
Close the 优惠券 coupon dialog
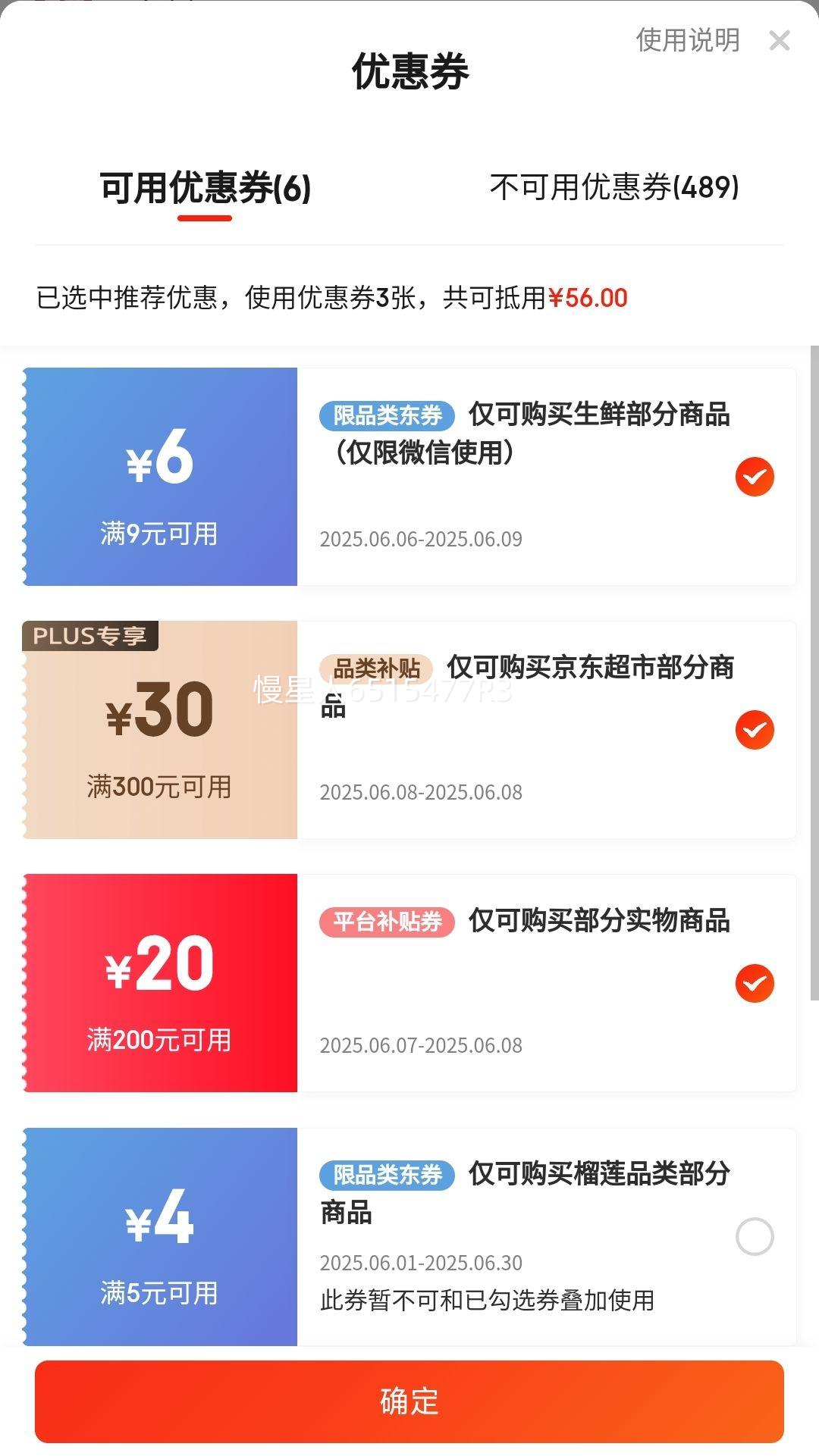tap(780, 40)
